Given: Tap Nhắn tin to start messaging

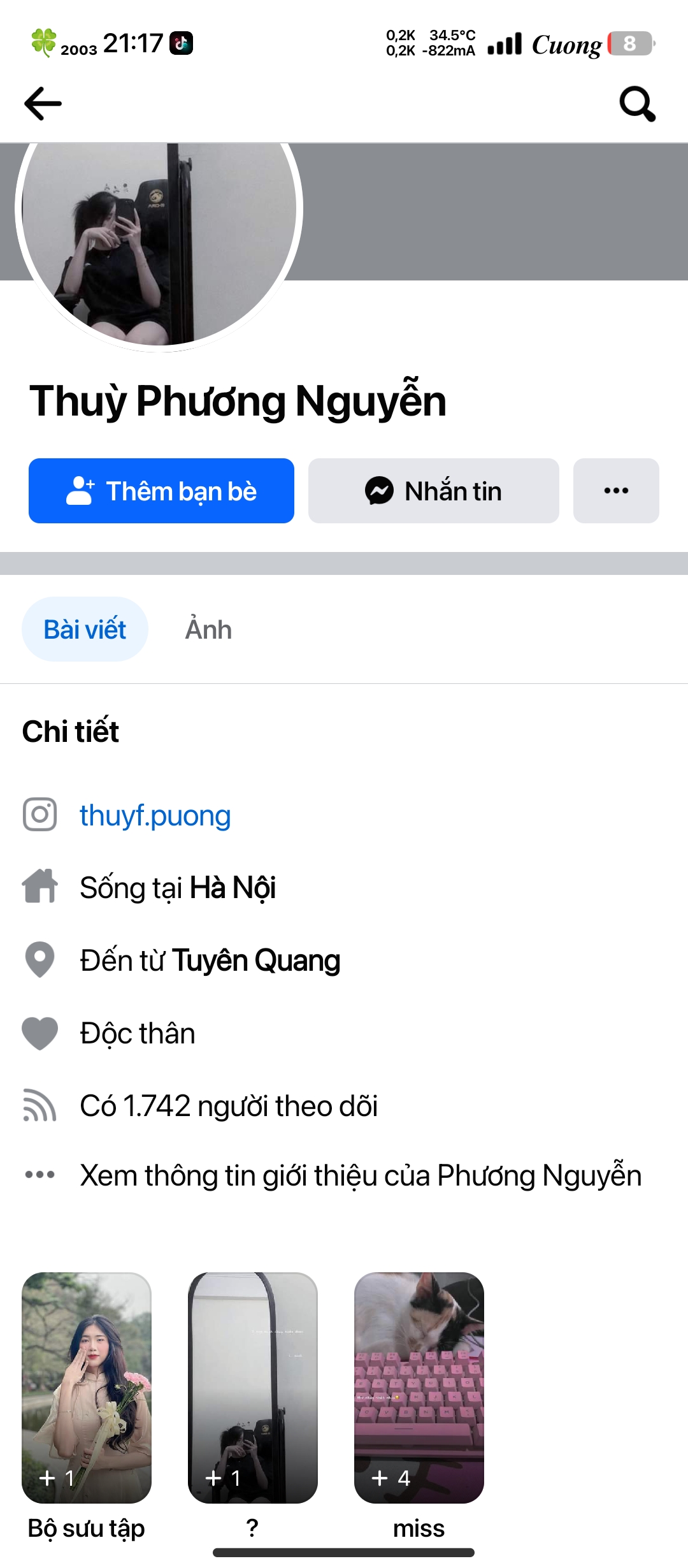Looking at the screenshot, I should pos(433,490).
